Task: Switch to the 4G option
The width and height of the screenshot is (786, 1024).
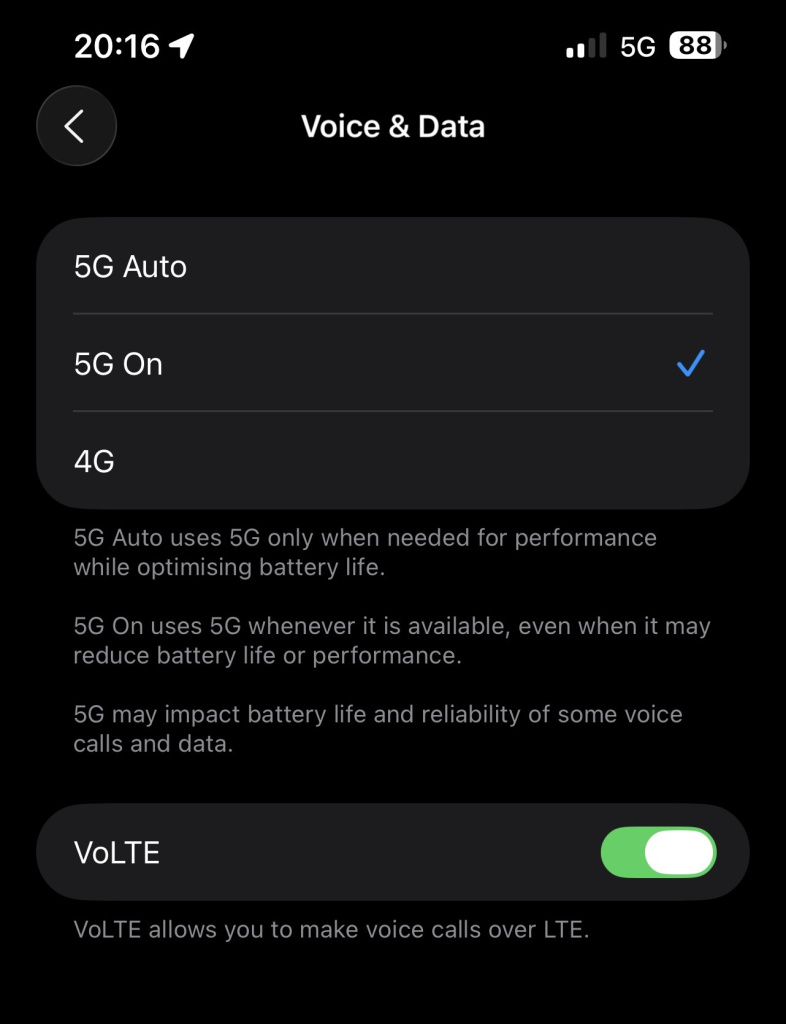Action: pos(392,461)
